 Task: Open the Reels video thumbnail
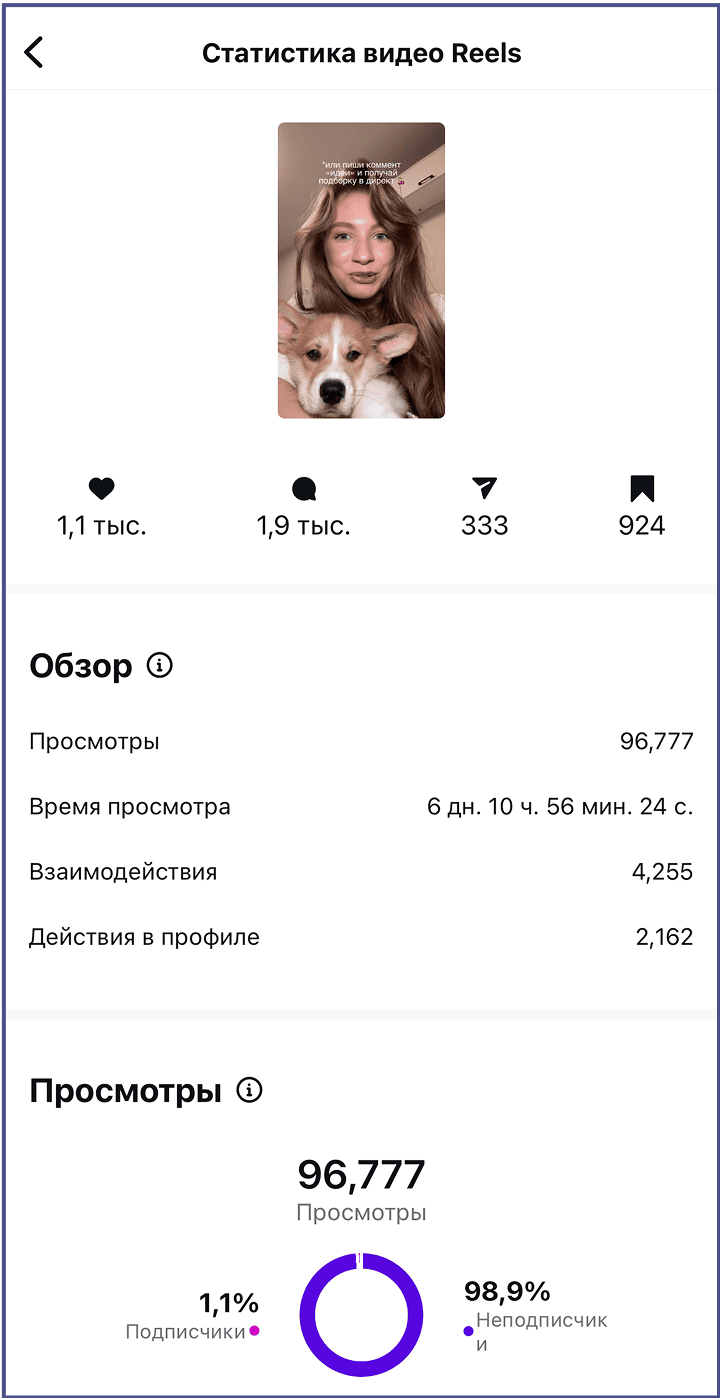(361, 270)
